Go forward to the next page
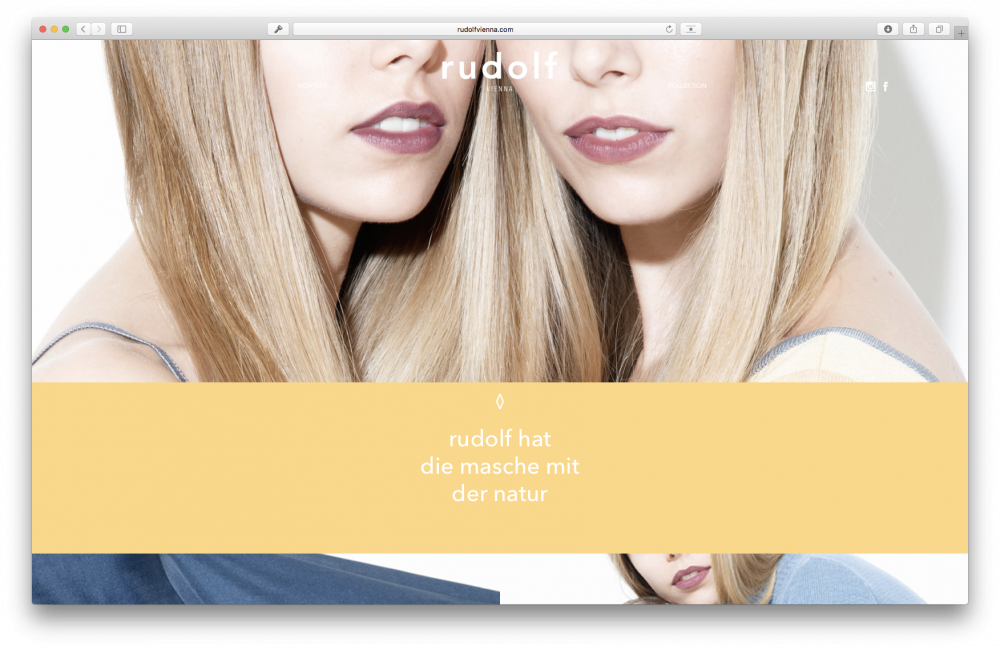 (98, 29)
